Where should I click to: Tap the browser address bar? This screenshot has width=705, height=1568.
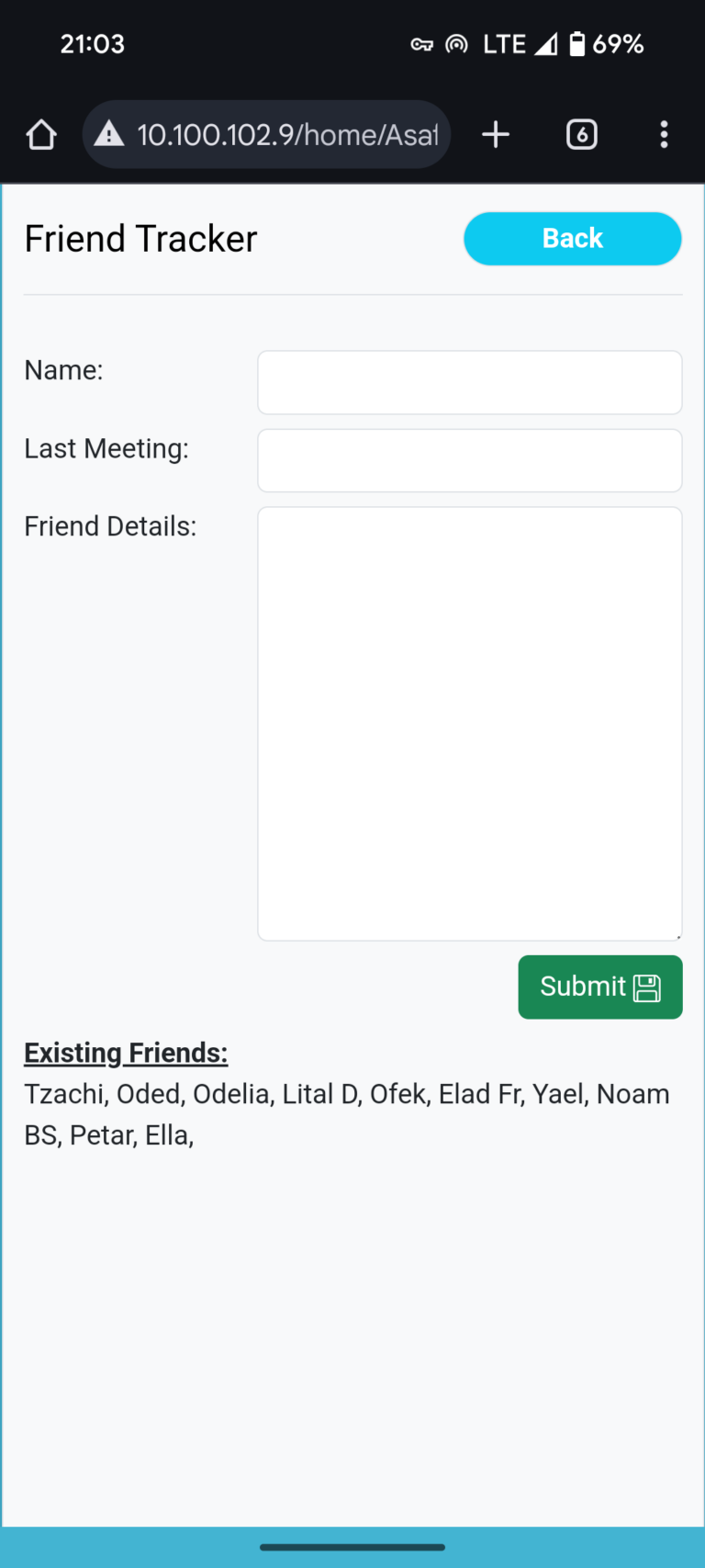266,135
